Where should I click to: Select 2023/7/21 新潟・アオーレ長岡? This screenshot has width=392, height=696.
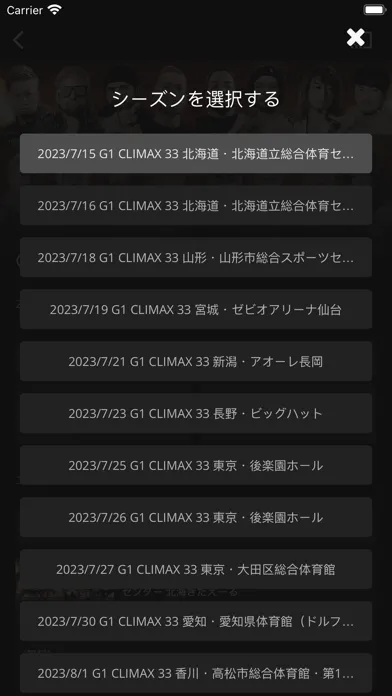196,361
